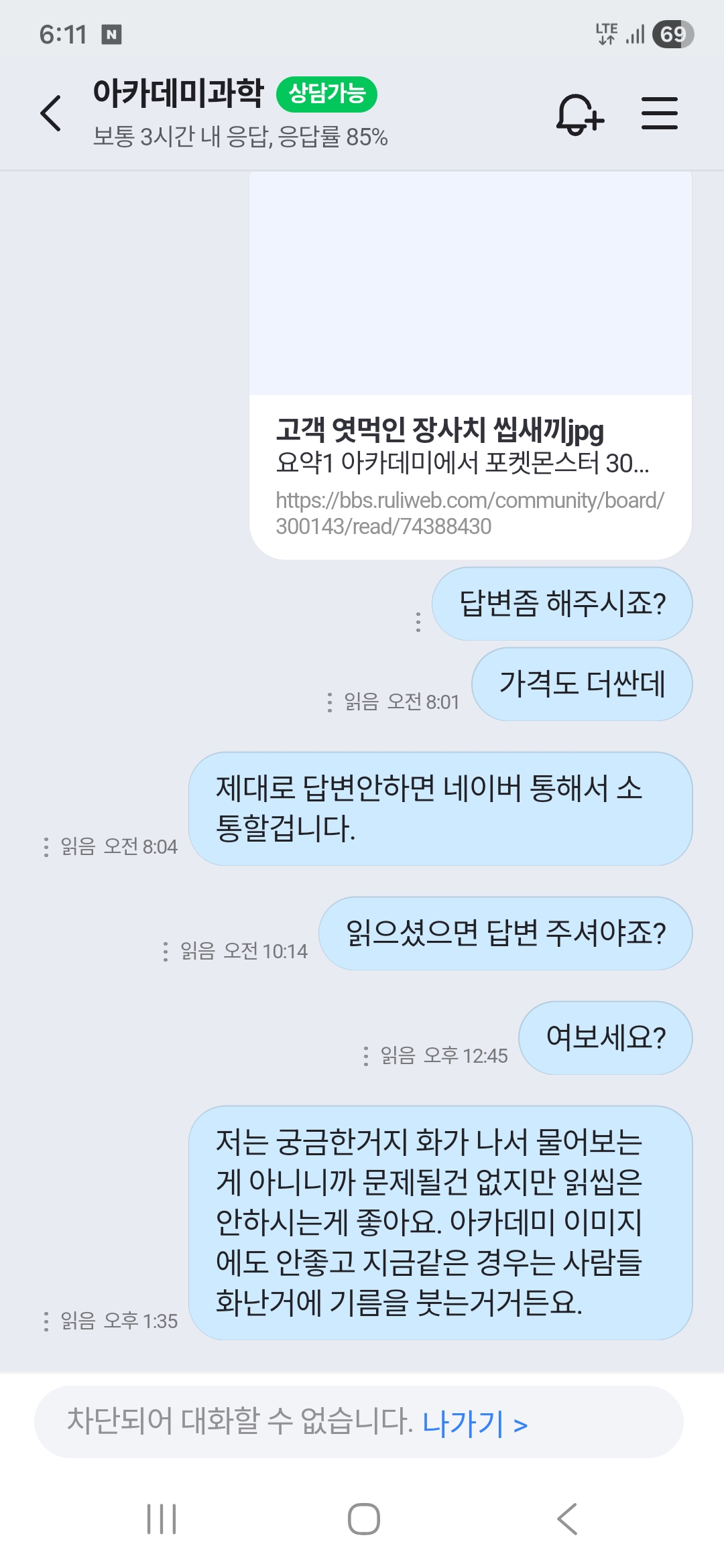Open options dots beside the 오전 8:01 message
The height and width of the screenshot is (1568, 724).
point(329,702)
